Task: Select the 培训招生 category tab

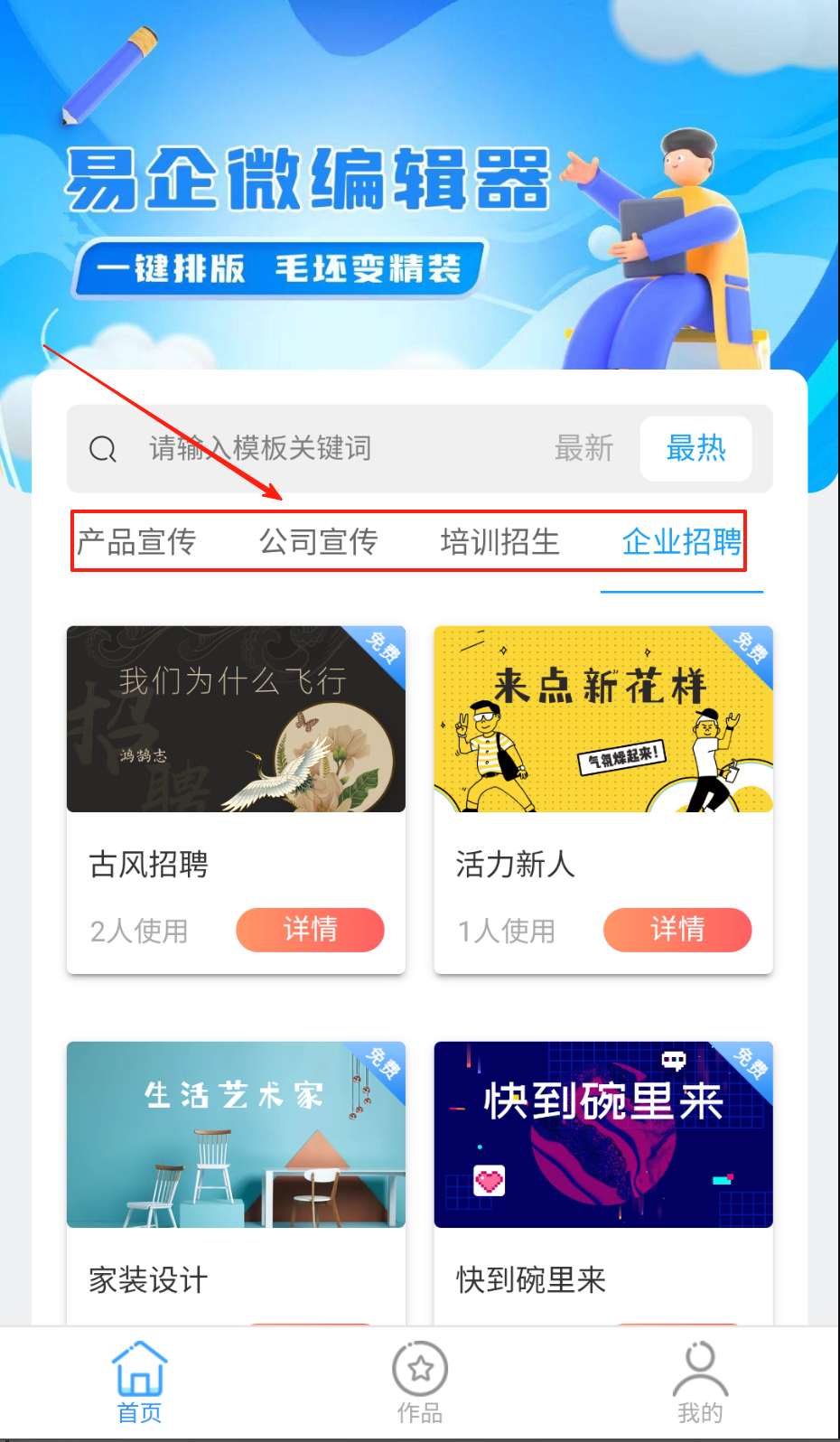Action: (500, 542)
